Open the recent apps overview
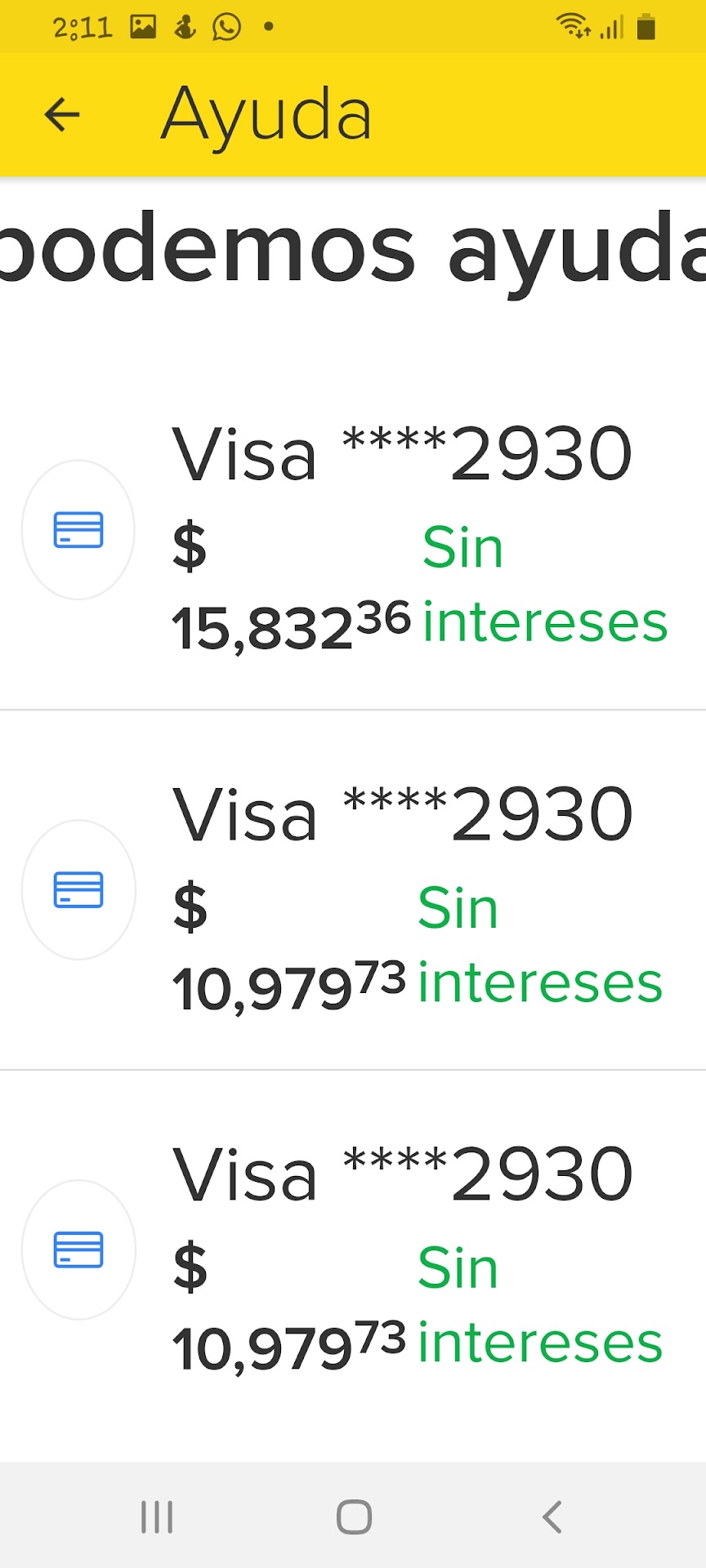The width and height of the screenshot is (706, 1568). (157, 1517)
